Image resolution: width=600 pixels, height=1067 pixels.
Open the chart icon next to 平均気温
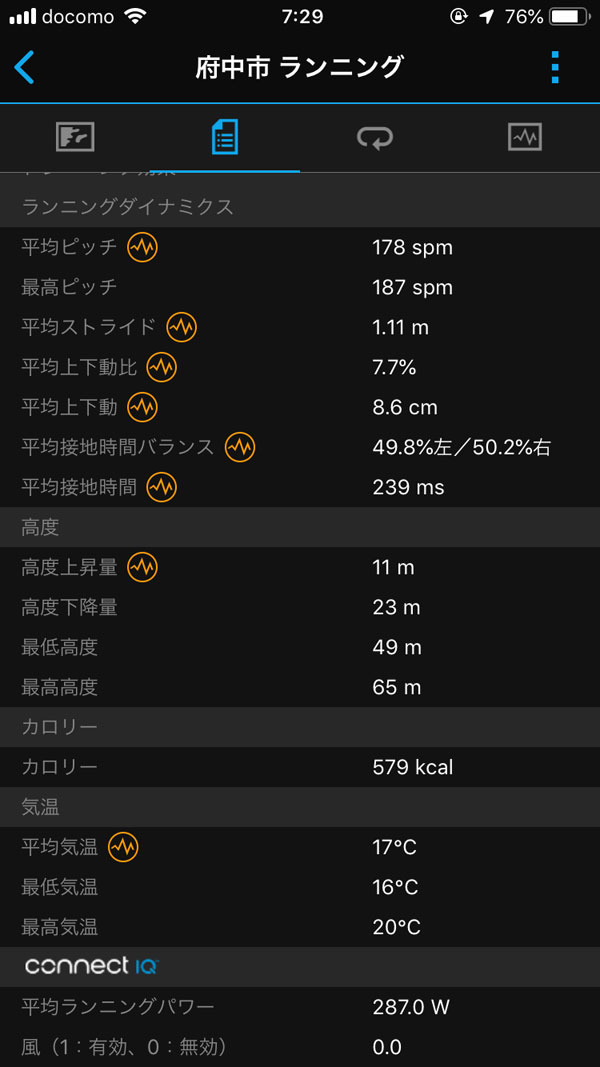click(x=123, y=847)
